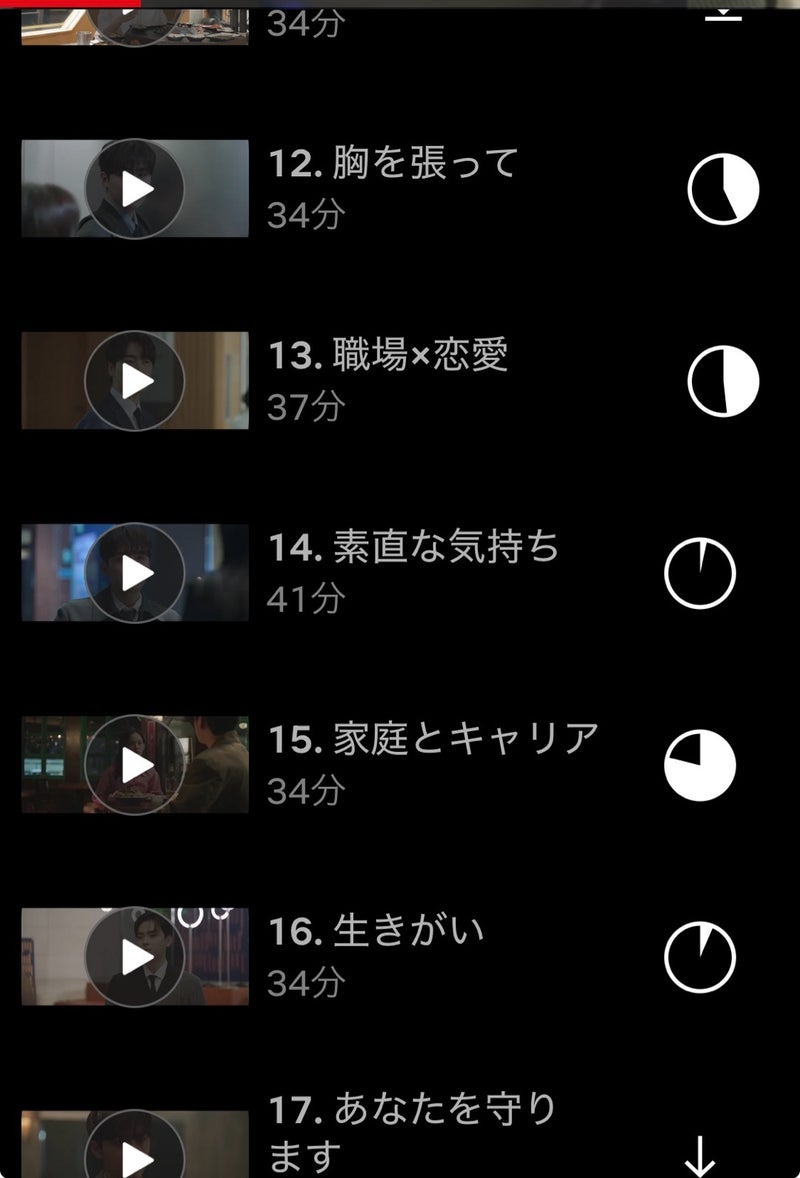Tap download progress icon for 生きがい
This screenshot has width=800, height=1178.
coord(700,958)
